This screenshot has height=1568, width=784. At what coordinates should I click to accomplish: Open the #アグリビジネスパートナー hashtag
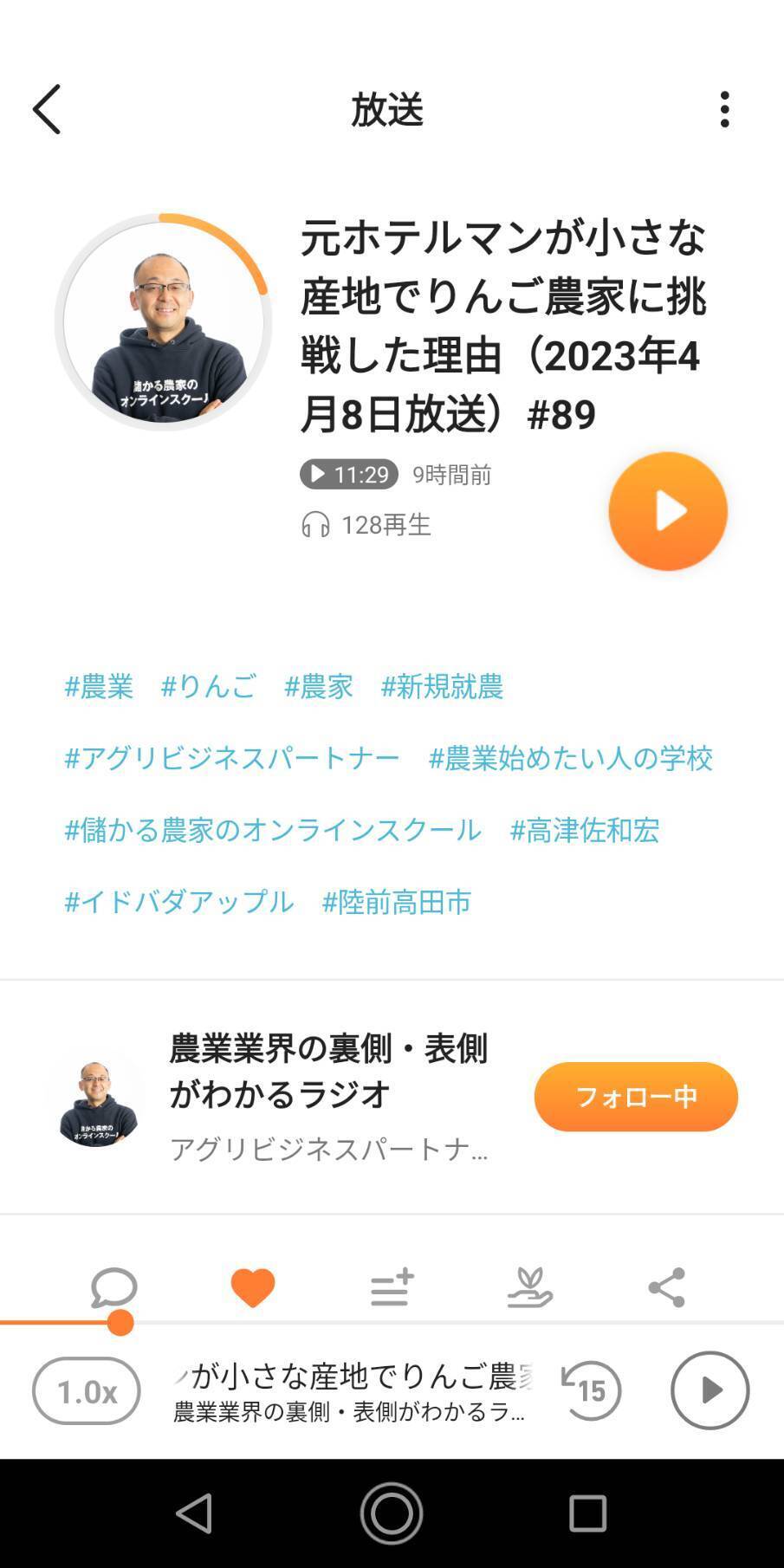coord(232,758)
